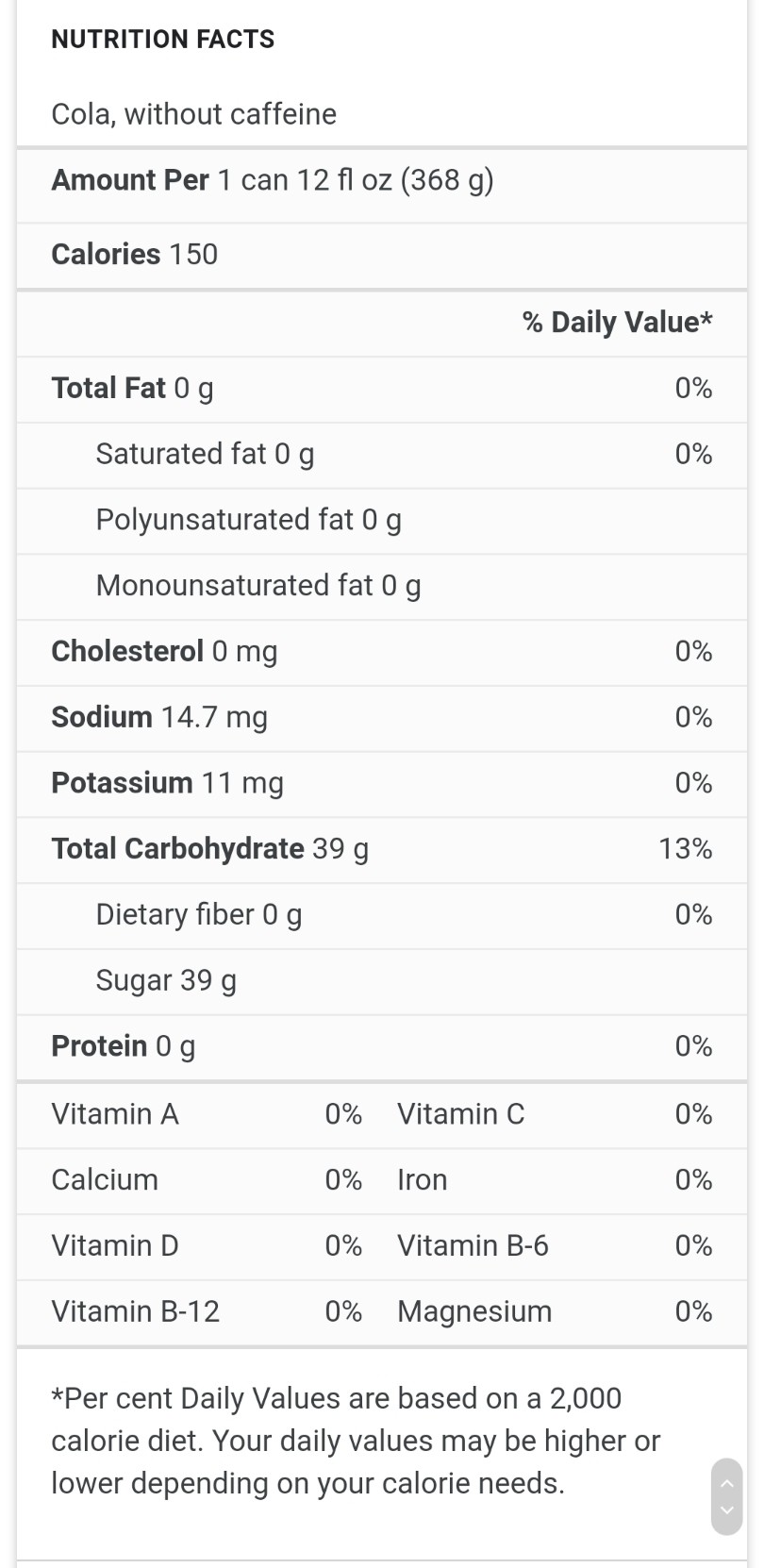Select the Vitamin B-12 percentage
764x1568 pixels.
tap(343, 1311)
